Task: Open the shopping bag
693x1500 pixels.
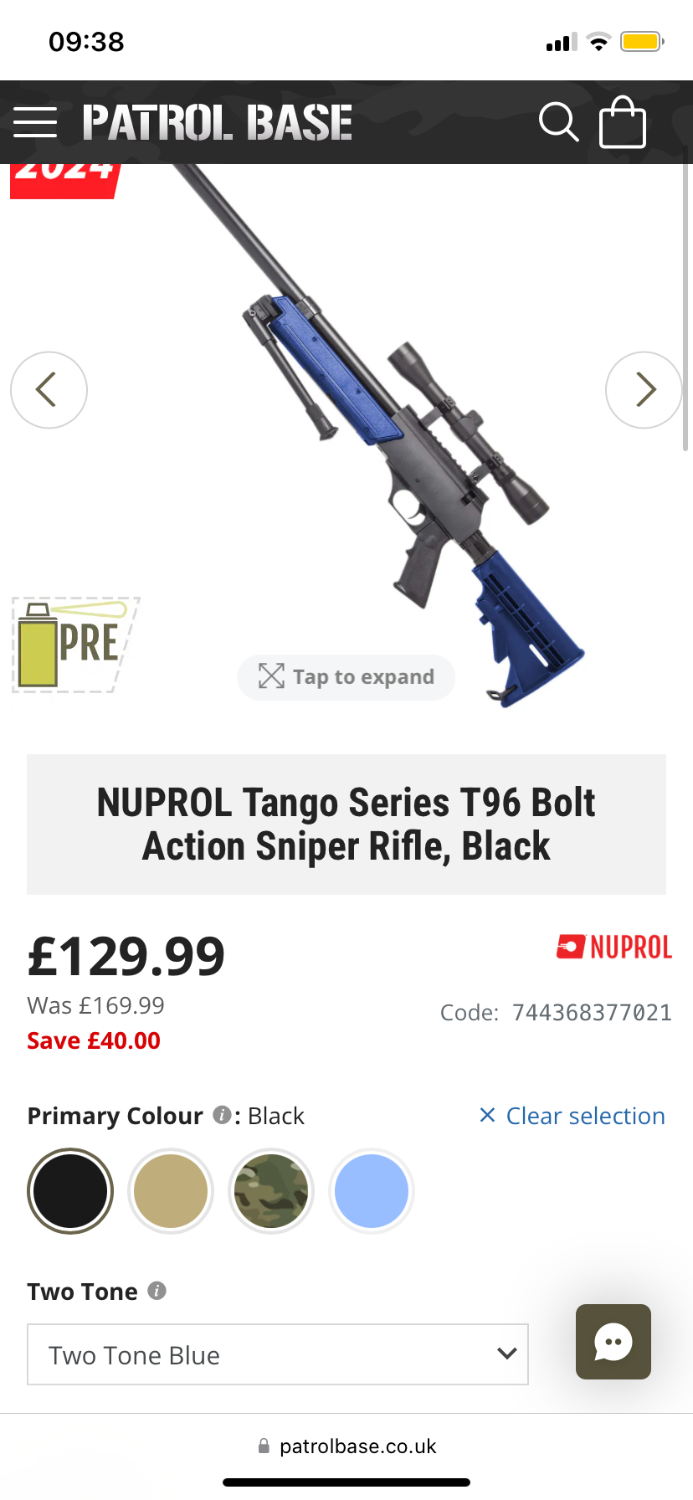Action: [x=622, y=123]
